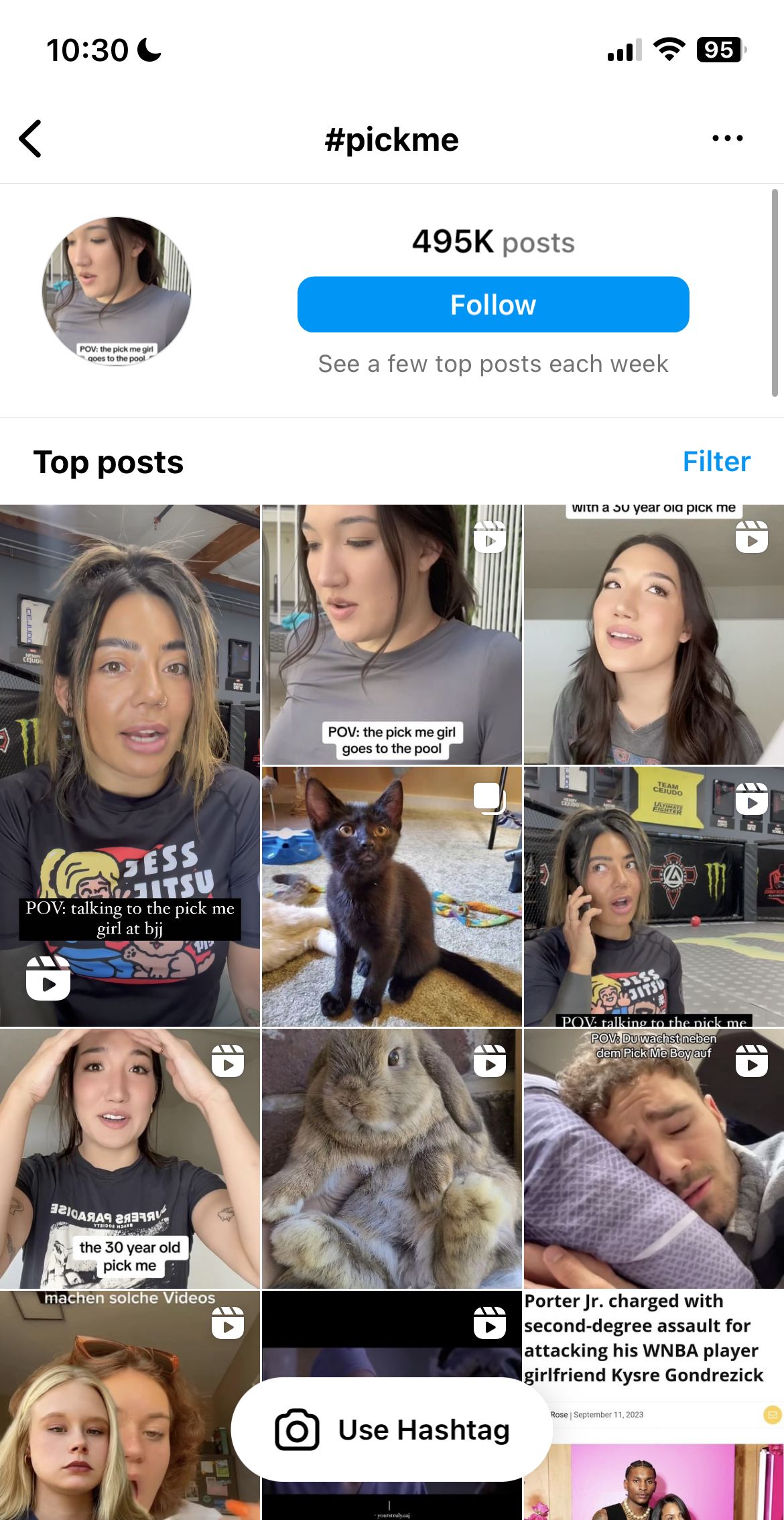Screen dimensions: 784x1520
Task: Open the black kitten carousel post
Action: (x=391, y=896)
